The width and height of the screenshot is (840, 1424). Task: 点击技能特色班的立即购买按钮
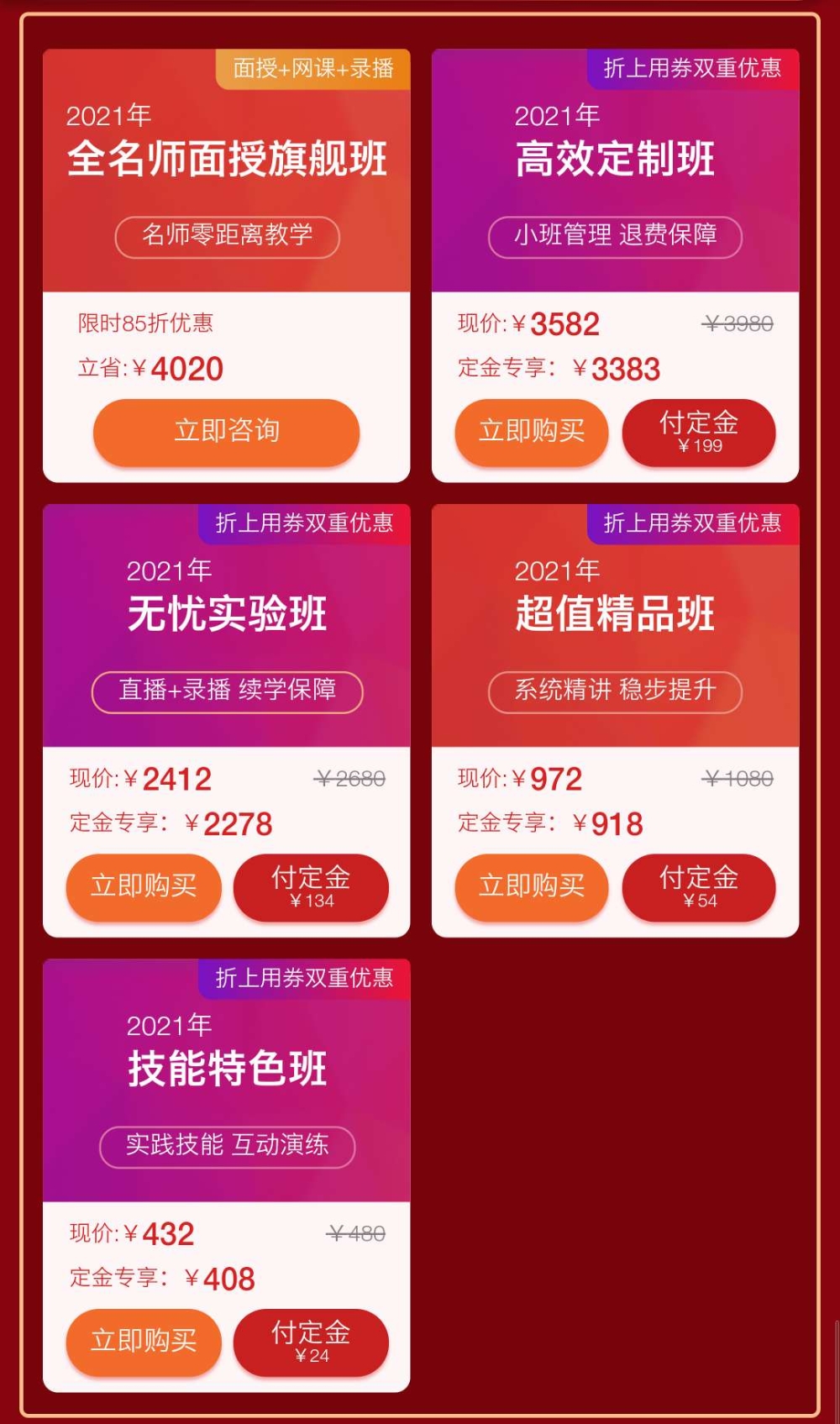click(x=143, y=1343)
